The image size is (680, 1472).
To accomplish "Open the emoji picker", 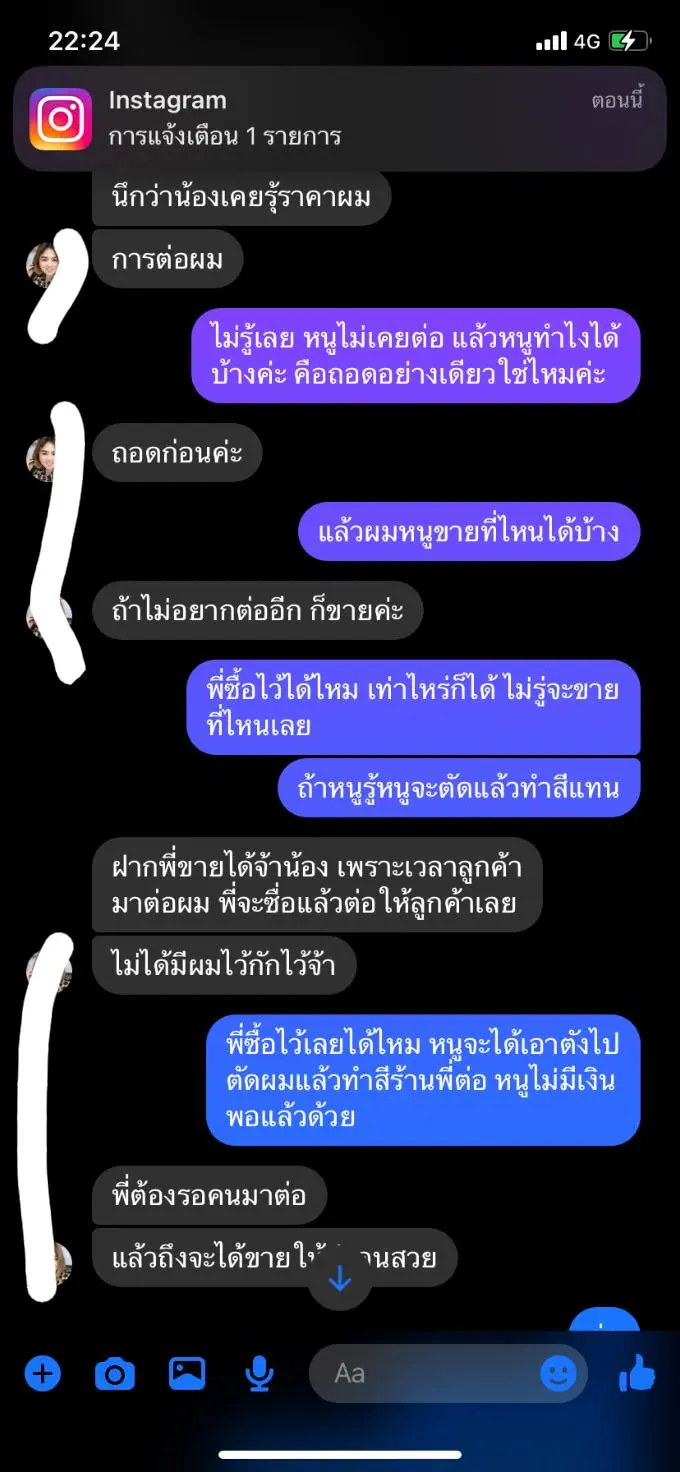I will pos(558,1373).
